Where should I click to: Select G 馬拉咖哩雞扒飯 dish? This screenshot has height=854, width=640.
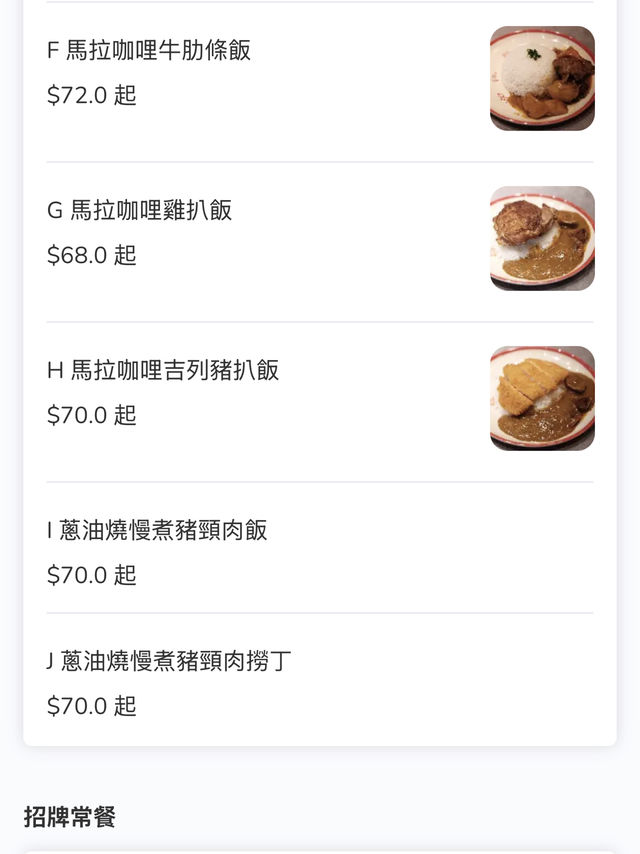click(x=140, y=211)
